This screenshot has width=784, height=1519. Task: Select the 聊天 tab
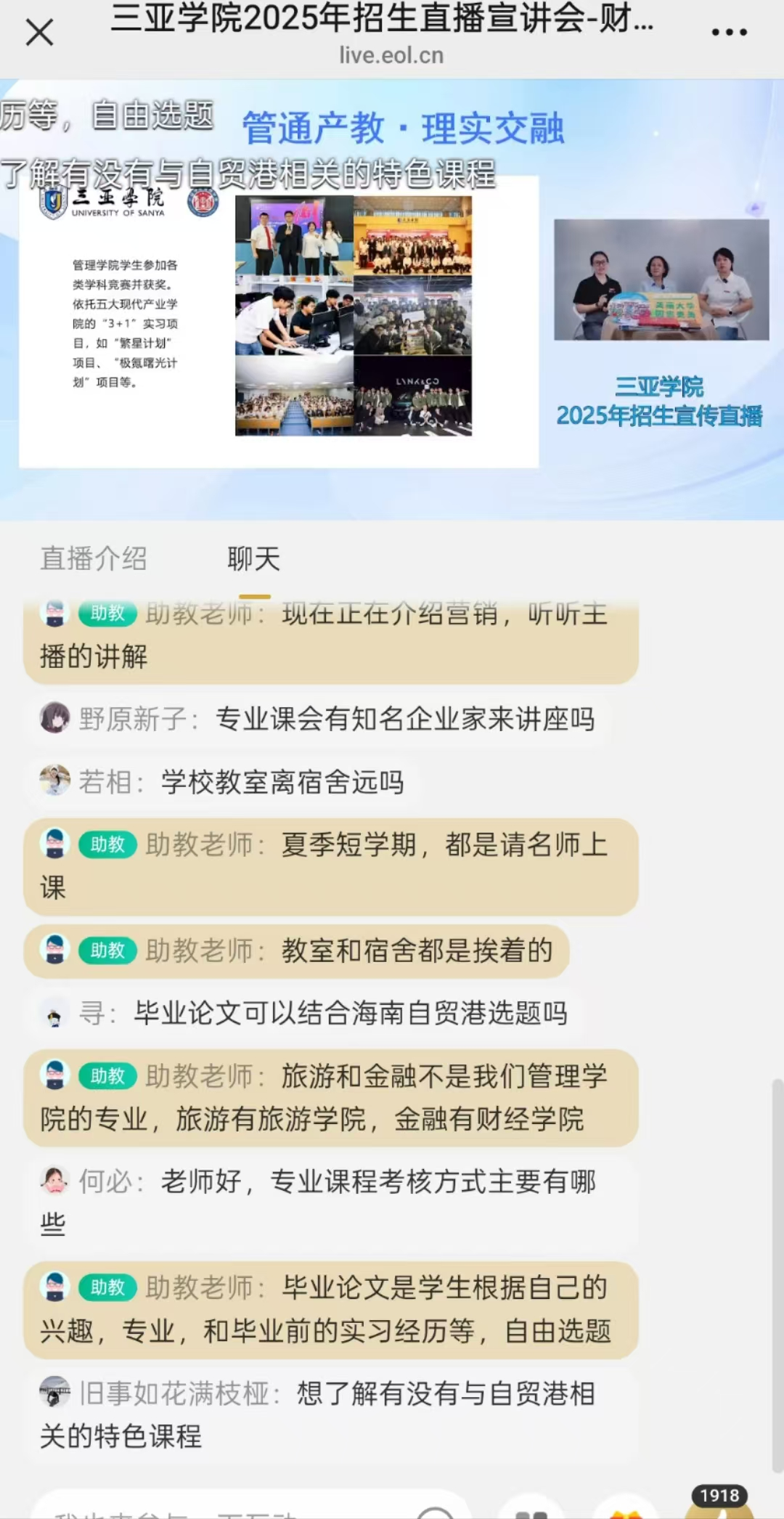[253, 559]
